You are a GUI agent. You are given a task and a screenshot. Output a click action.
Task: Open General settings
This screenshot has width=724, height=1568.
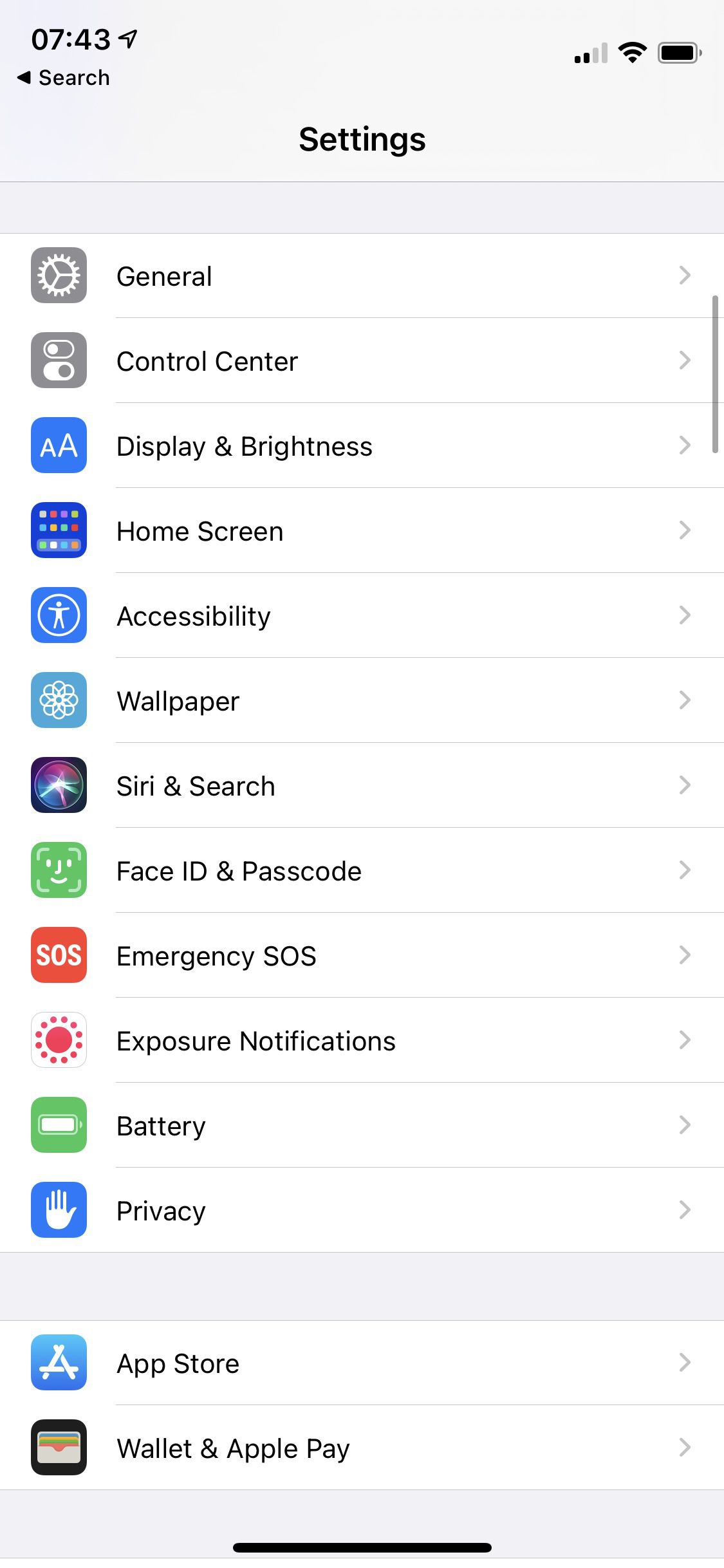(x=362, y=275)
